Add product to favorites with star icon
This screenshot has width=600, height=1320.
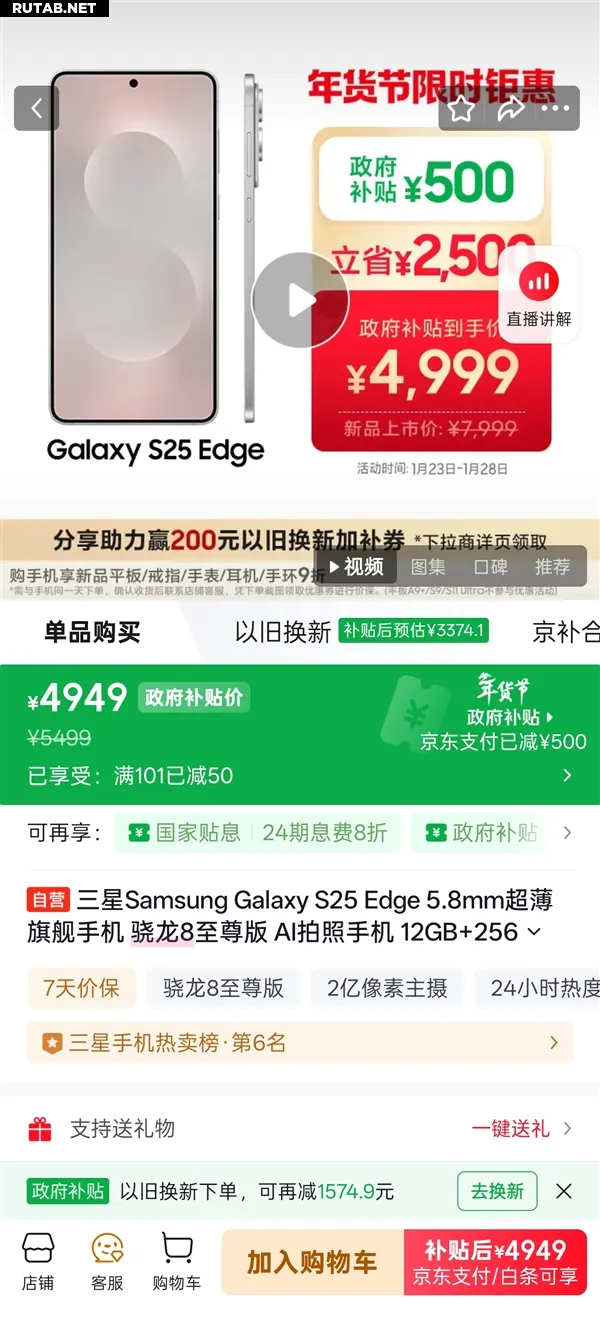[461, 108]
